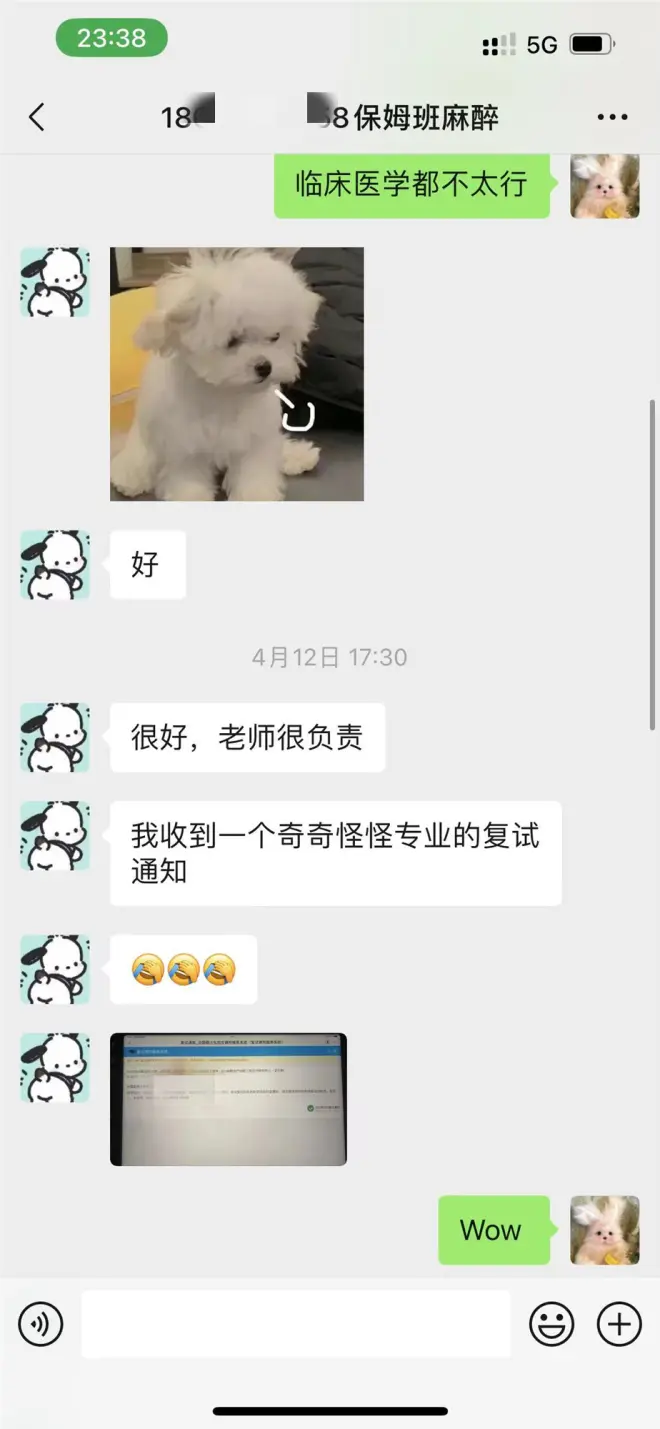Open the chat info overflow menu
Viewport: 660px width, 1429px height.
[x=612, y=117]
